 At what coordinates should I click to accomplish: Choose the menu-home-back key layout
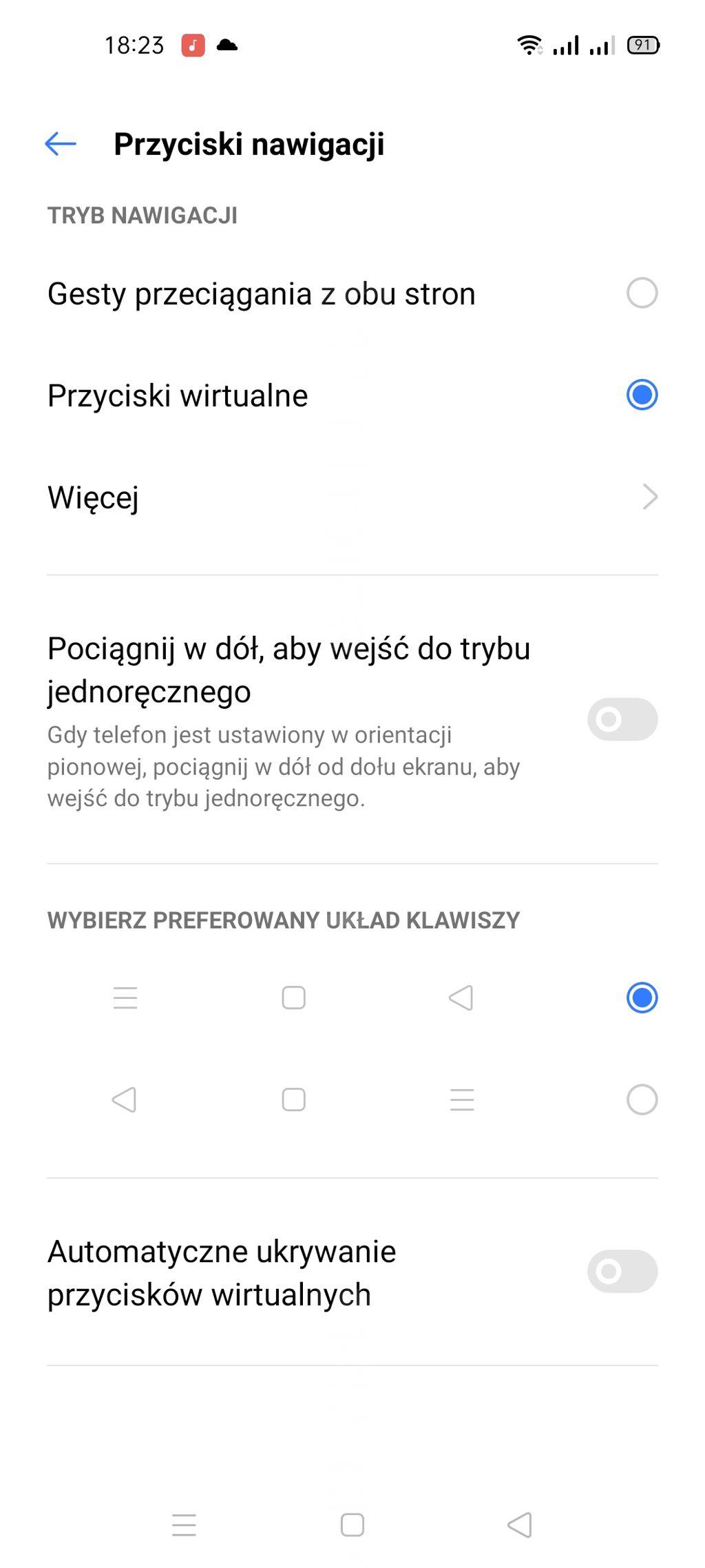641,998
